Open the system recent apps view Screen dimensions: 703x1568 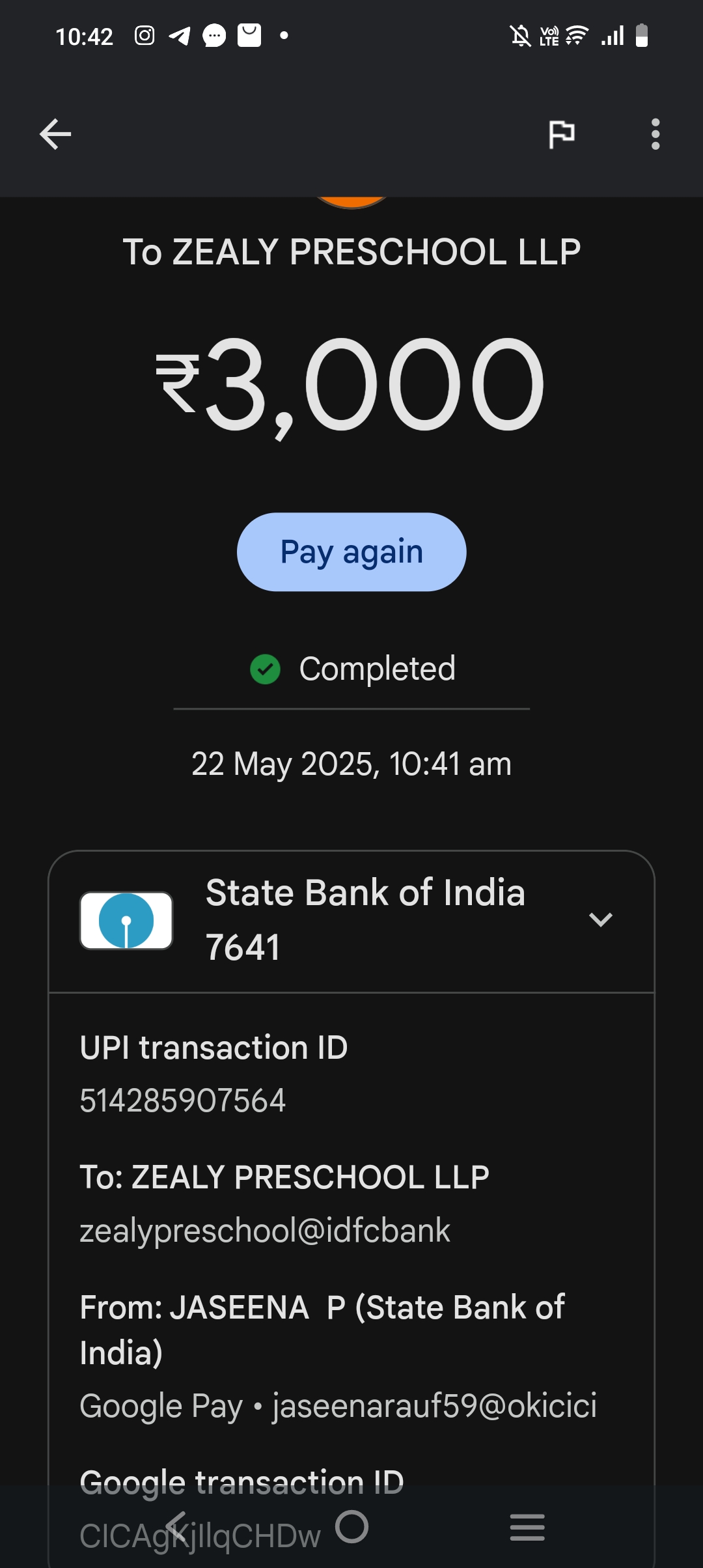527,1526
